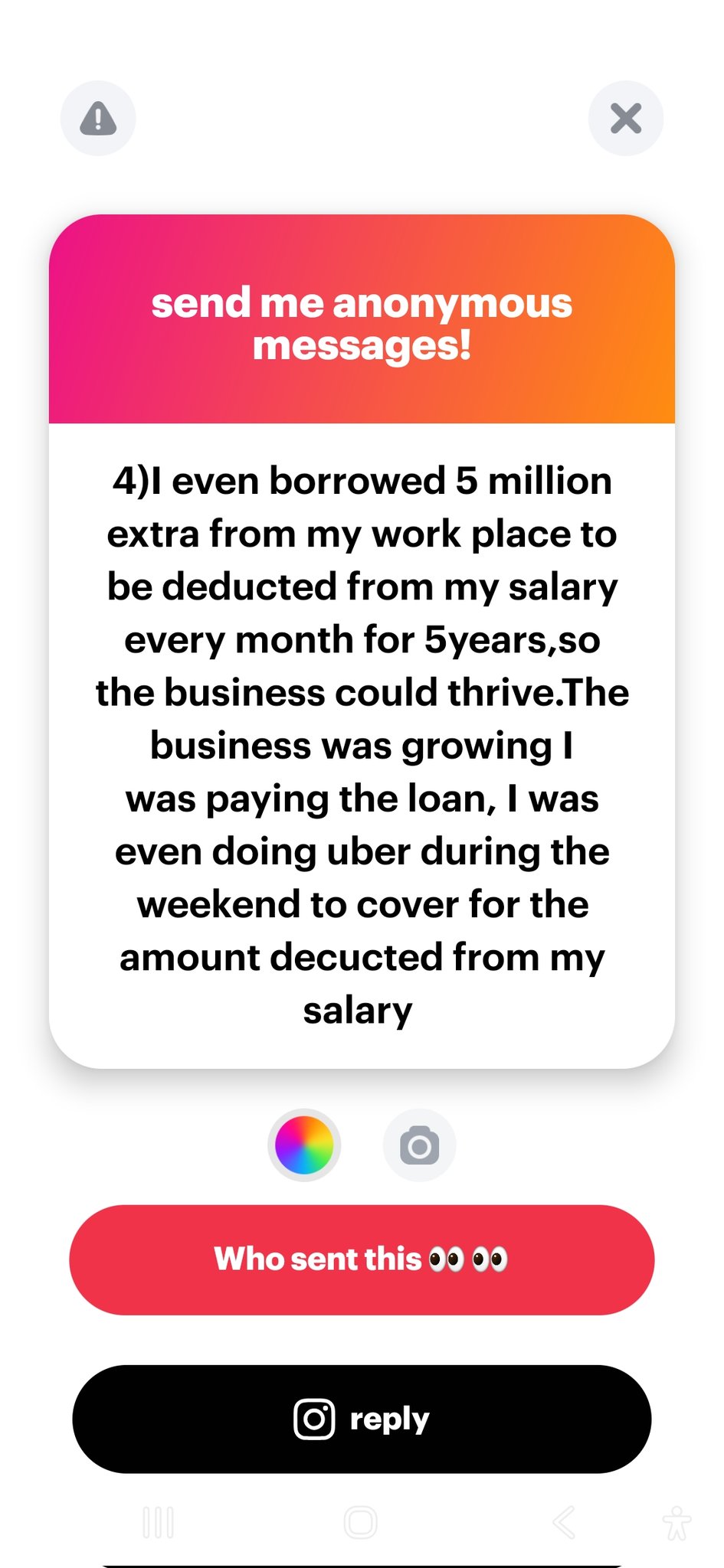Image resolution: width=724 pixels, height=1568 pixels.
Task: Tap the "Who sent this" button
Action: [362, 1259]
